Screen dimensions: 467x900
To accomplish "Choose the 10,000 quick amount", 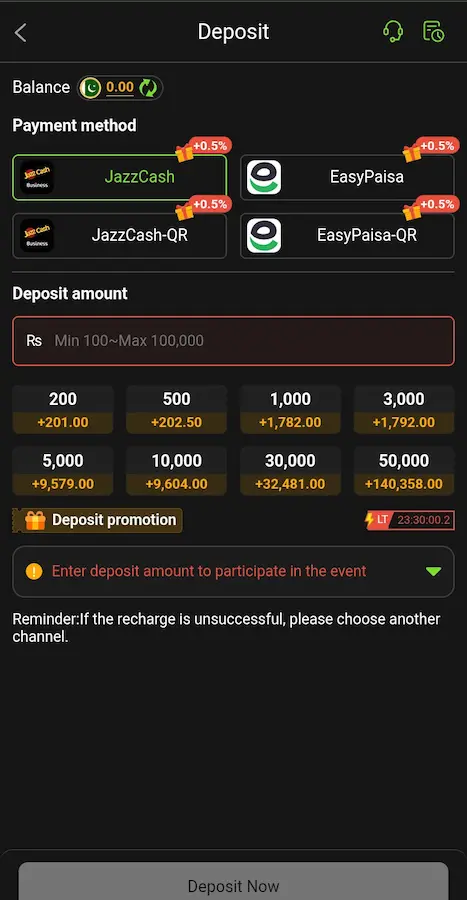I will pyautogui.click(x=177, y=471).
